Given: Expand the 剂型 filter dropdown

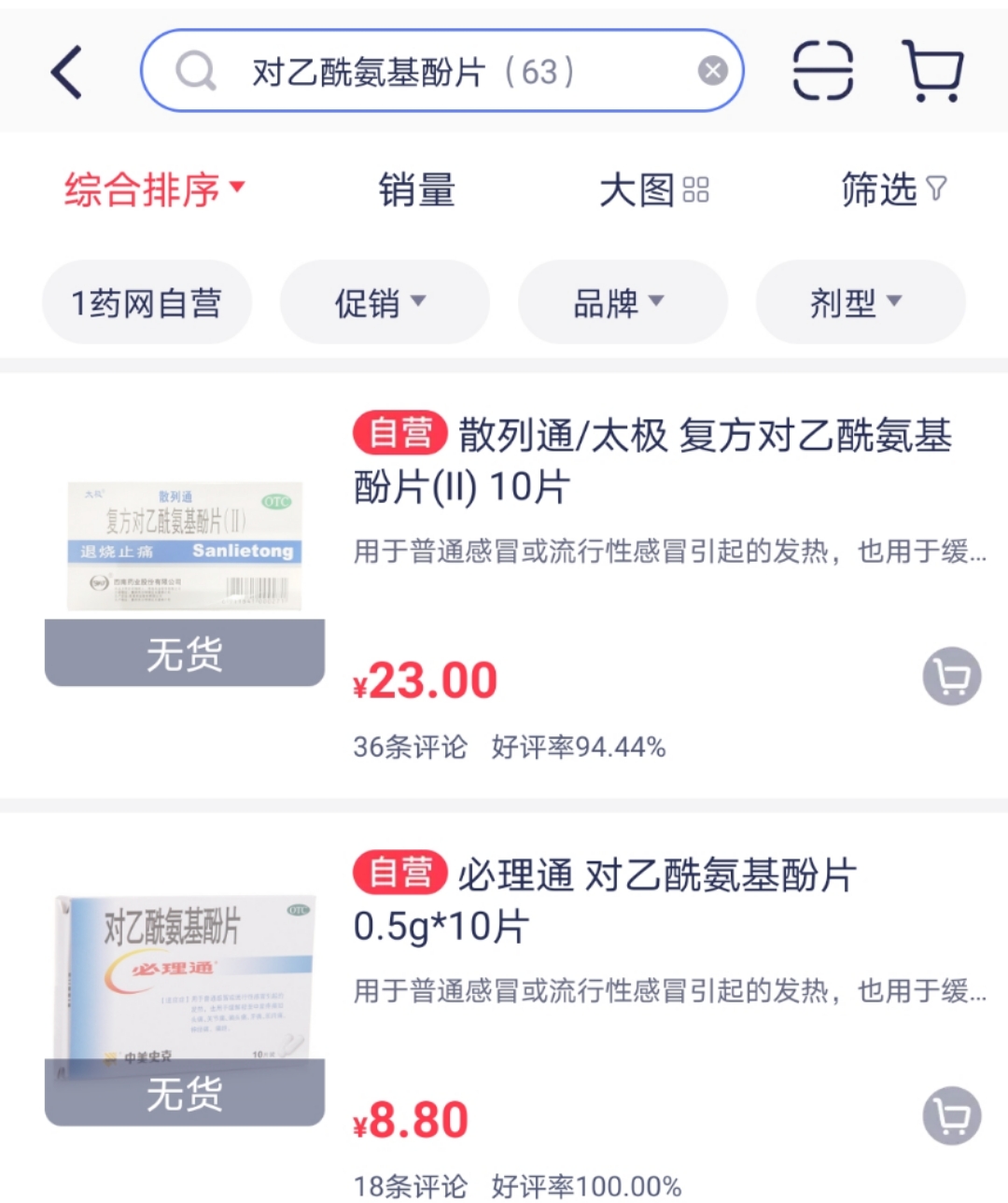Looking at the screenshot, I should click(x=860, y=302).
